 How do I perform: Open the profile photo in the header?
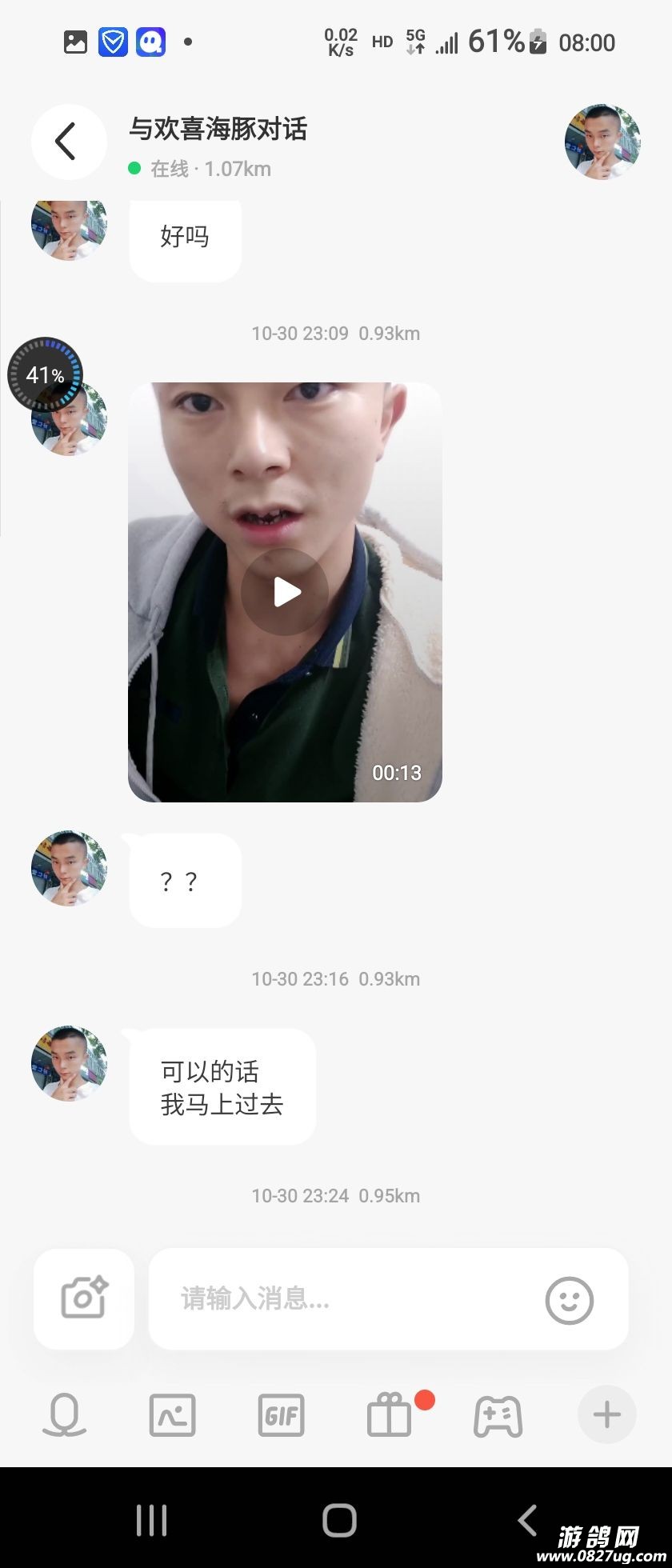[x=602, y=142]
